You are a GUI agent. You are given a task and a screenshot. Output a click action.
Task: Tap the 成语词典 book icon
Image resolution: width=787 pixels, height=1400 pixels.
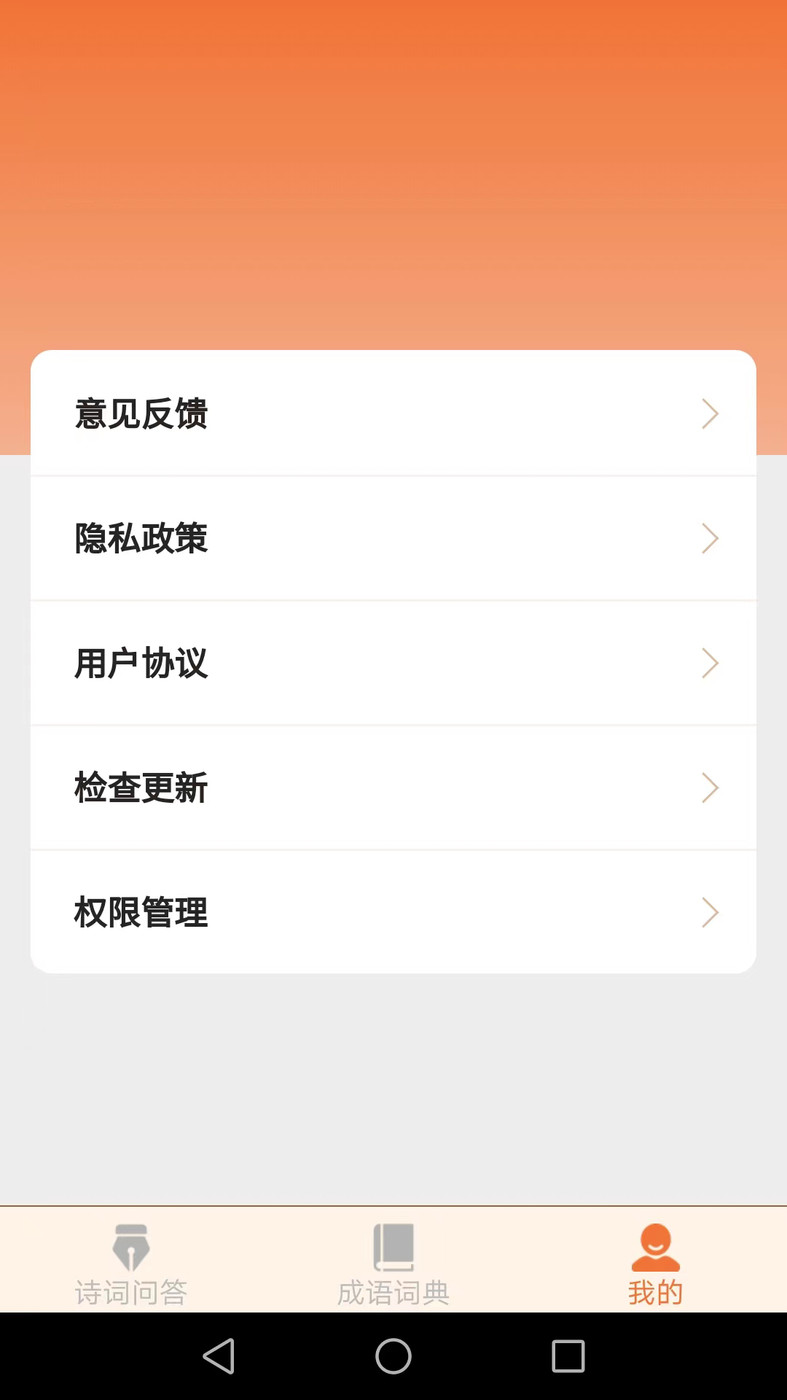pyautogui.click(x=393, y=1247)
